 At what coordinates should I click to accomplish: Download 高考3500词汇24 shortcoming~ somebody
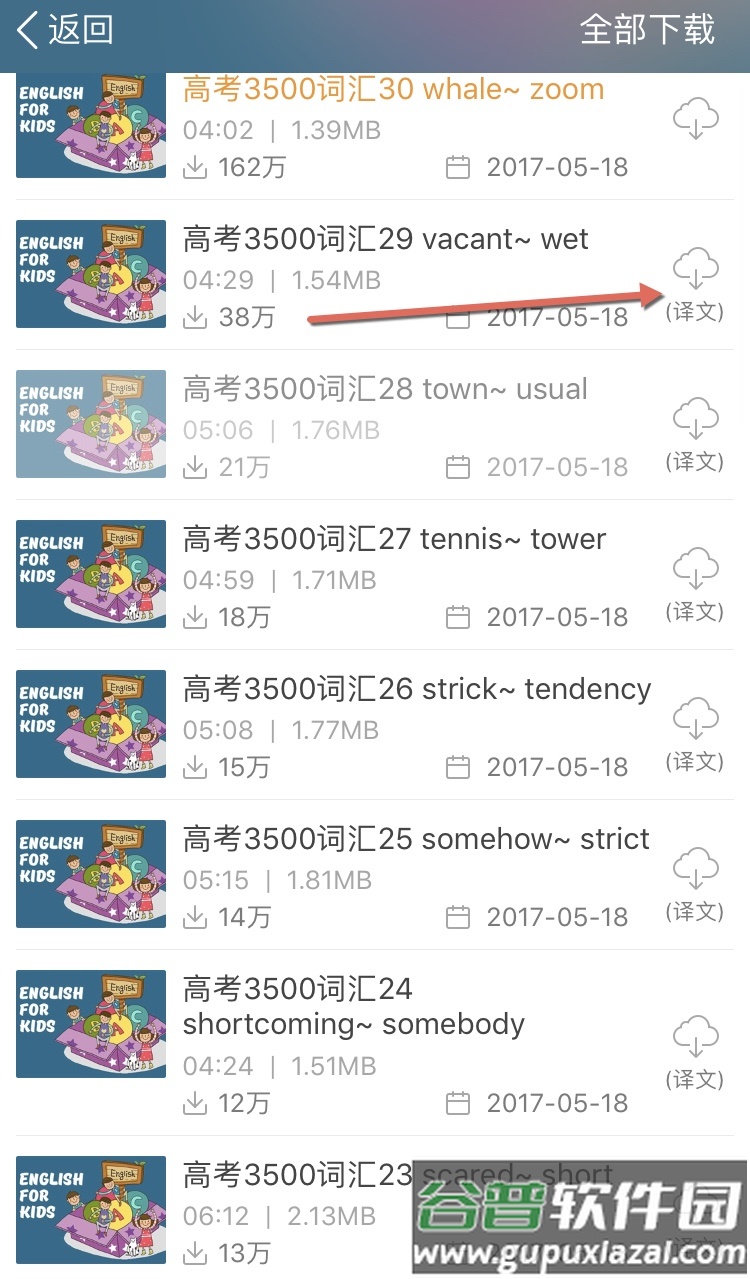click(695, 1037)
